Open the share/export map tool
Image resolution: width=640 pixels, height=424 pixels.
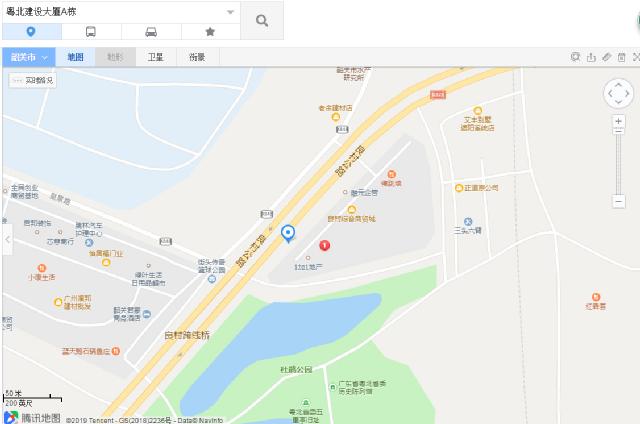tap(591, 58)
